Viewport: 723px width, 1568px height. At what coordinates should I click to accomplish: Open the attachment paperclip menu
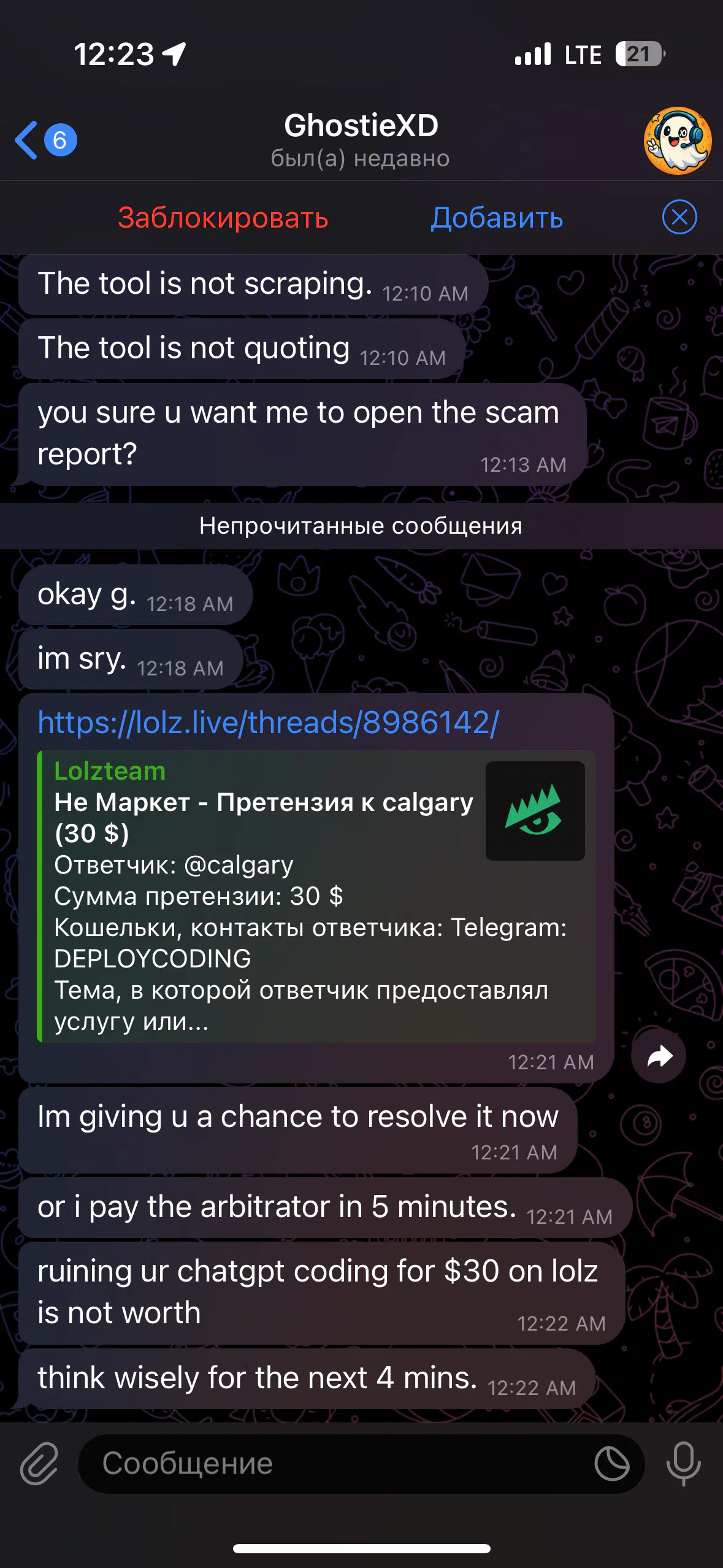click(39, 1464)
